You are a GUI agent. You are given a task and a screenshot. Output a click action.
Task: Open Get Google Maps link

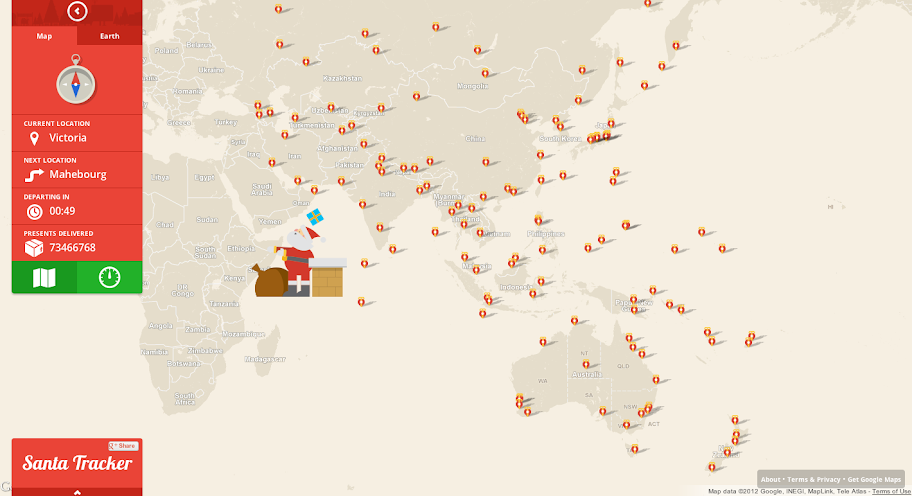tap(875, 480)
